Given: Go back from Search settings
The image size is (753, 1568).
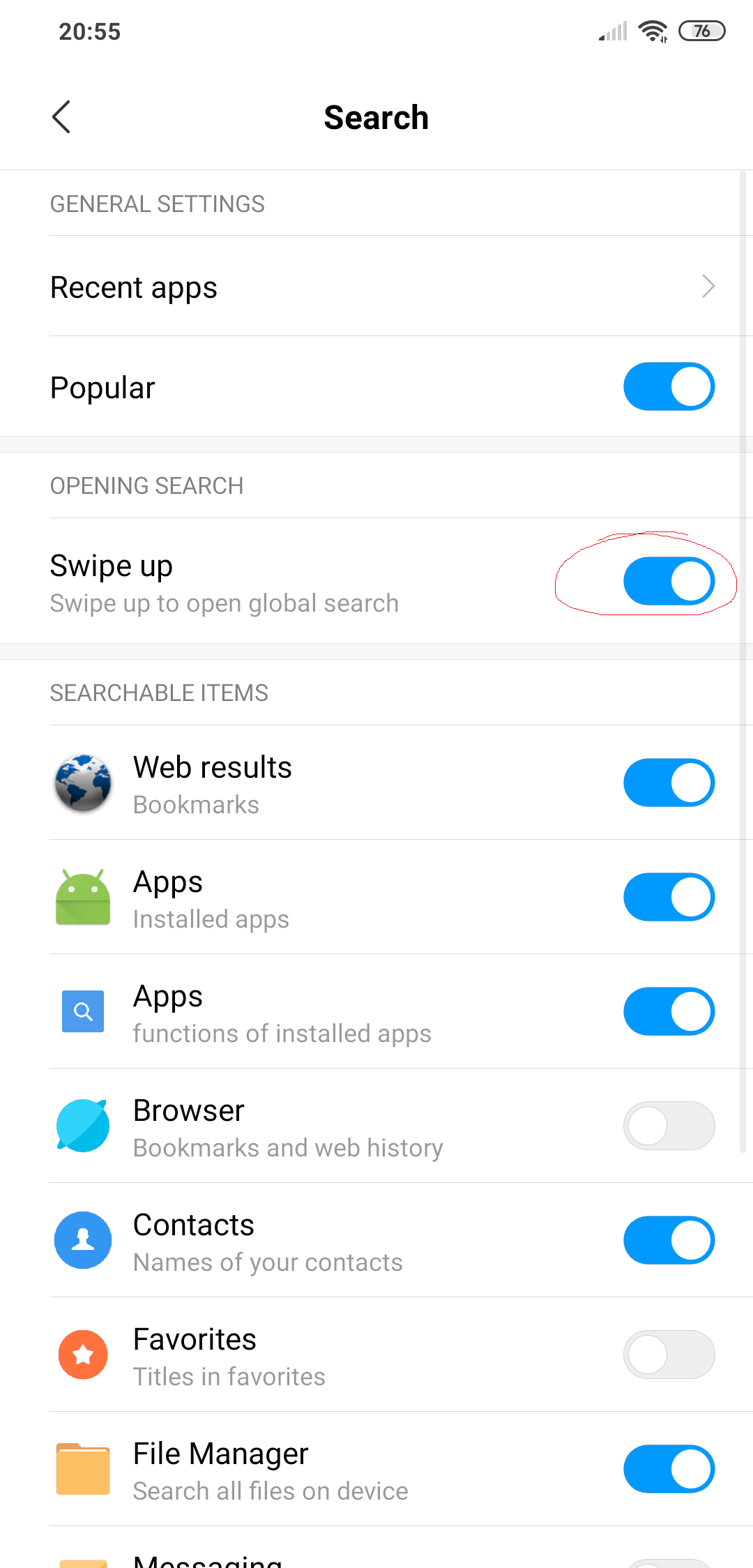Looking at the screenshot, I should pos(61,116).
